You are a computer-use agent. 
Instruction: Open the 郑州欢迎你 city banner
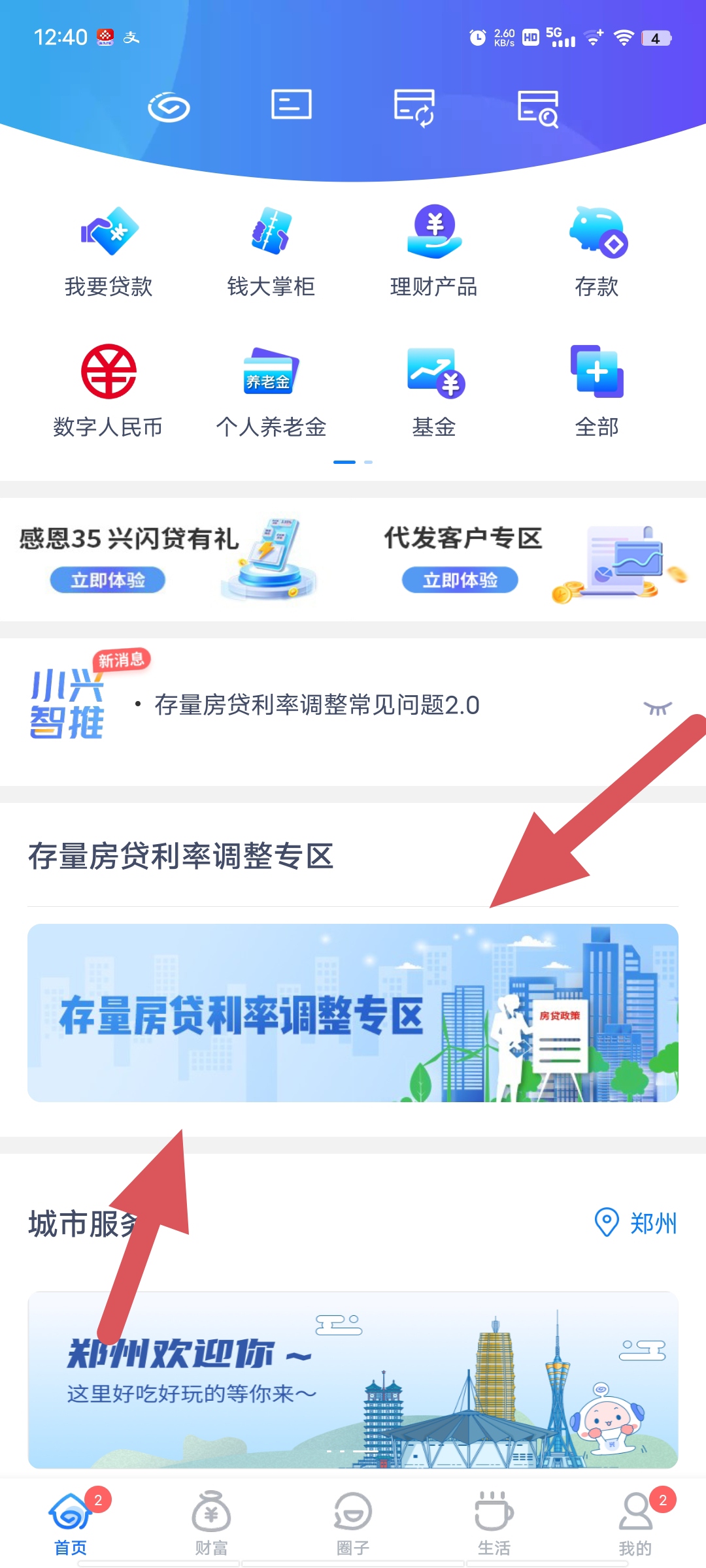(353, 1380)
